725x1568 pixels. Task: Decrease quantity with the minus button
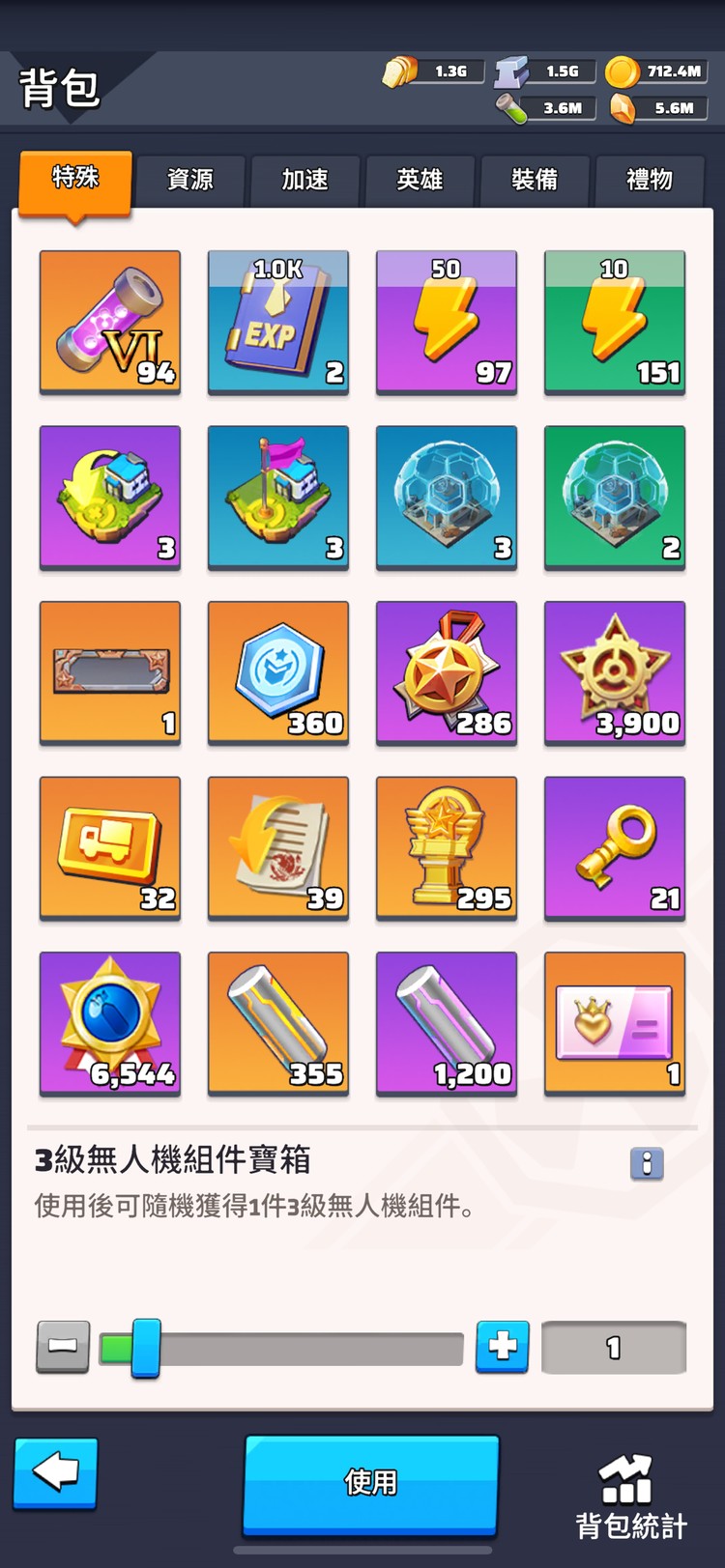[x=63, y=1346]
